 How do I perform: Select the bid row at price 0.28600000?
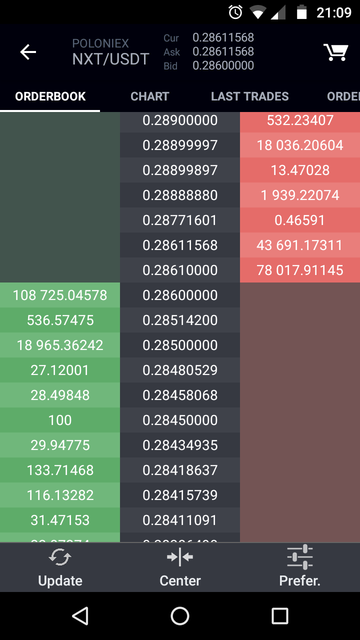click(x=180, y=295)
